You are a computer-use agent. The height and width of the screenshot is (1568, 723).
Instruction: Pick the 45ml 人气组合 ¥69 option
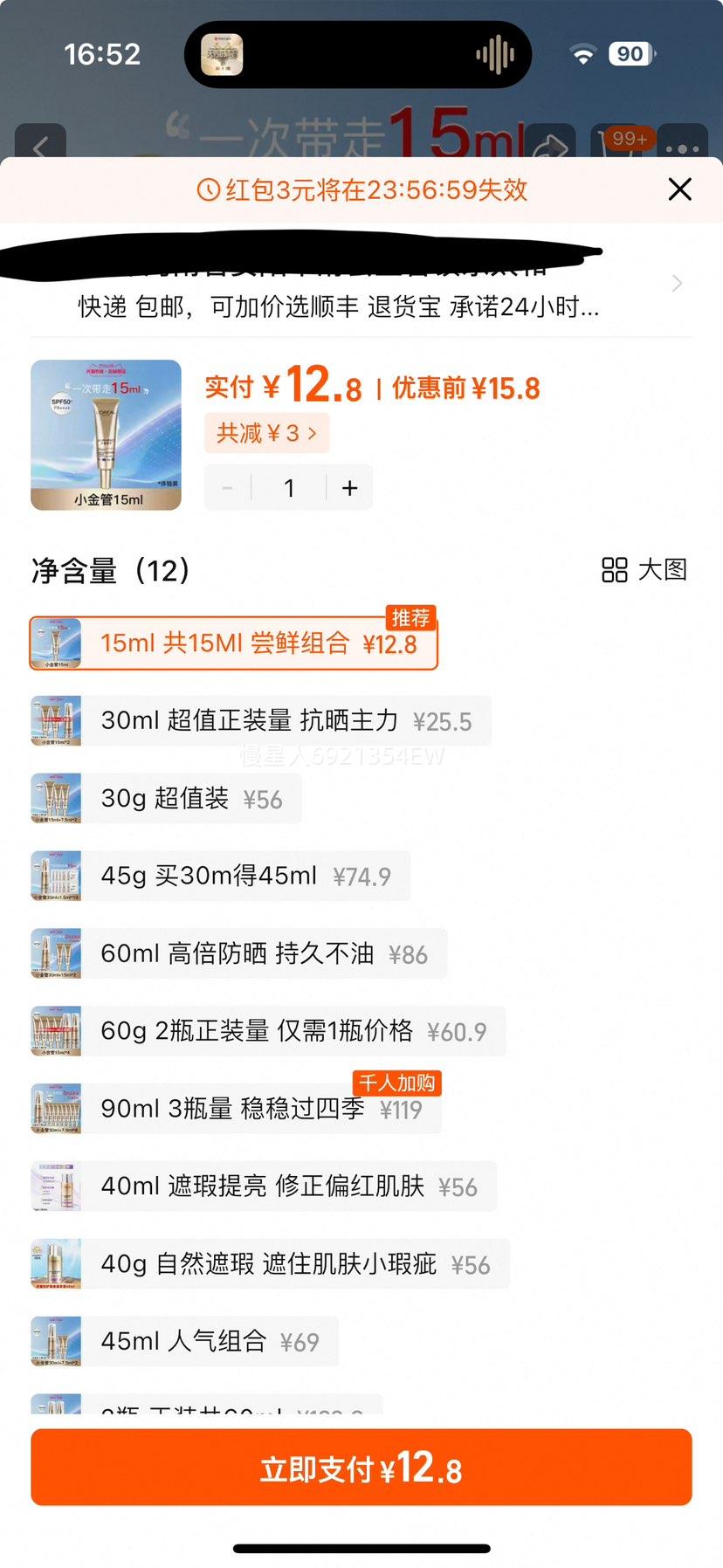(x=184, y=1341)
